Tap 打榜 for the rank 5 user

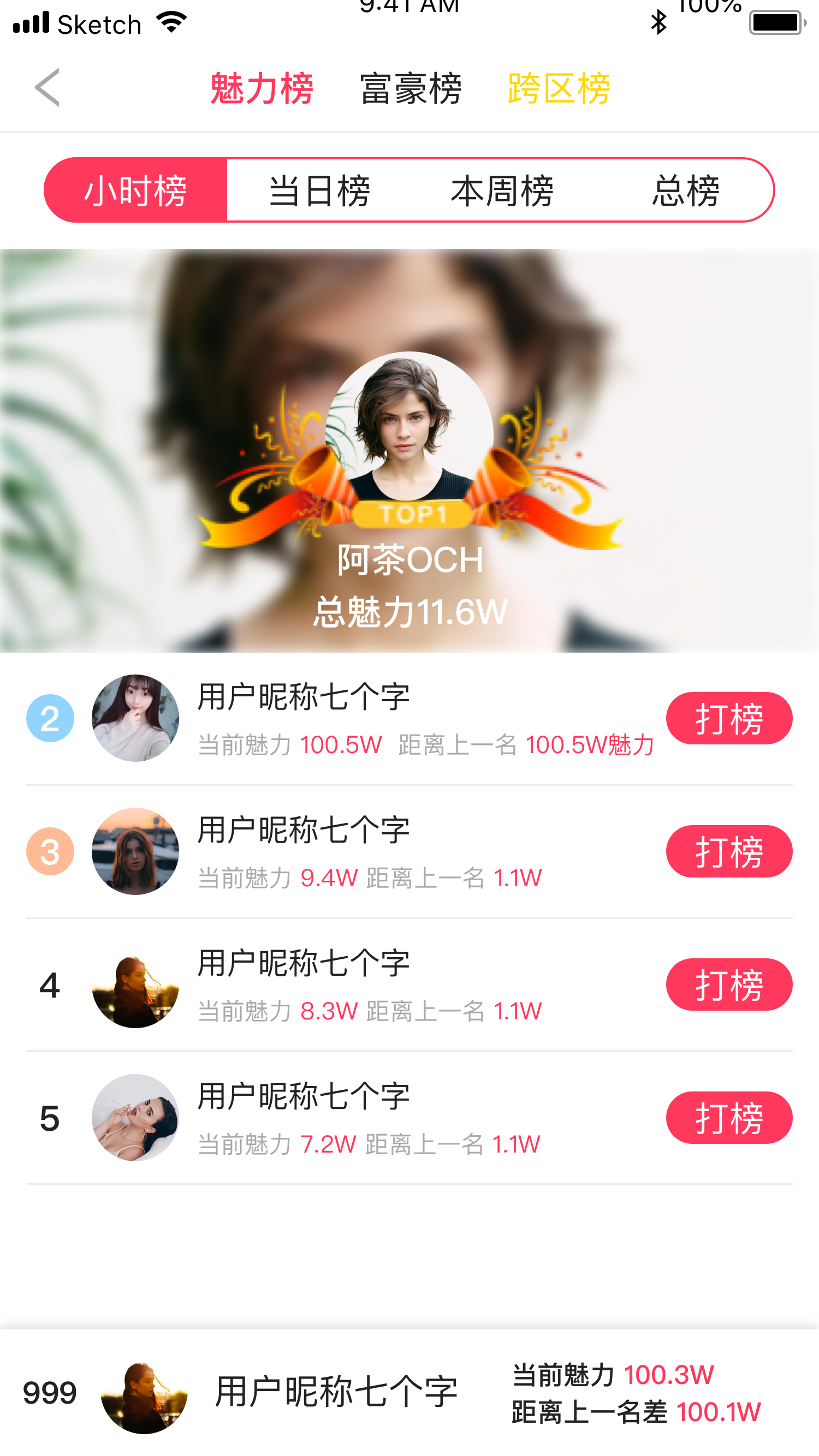coord(728,1118)
